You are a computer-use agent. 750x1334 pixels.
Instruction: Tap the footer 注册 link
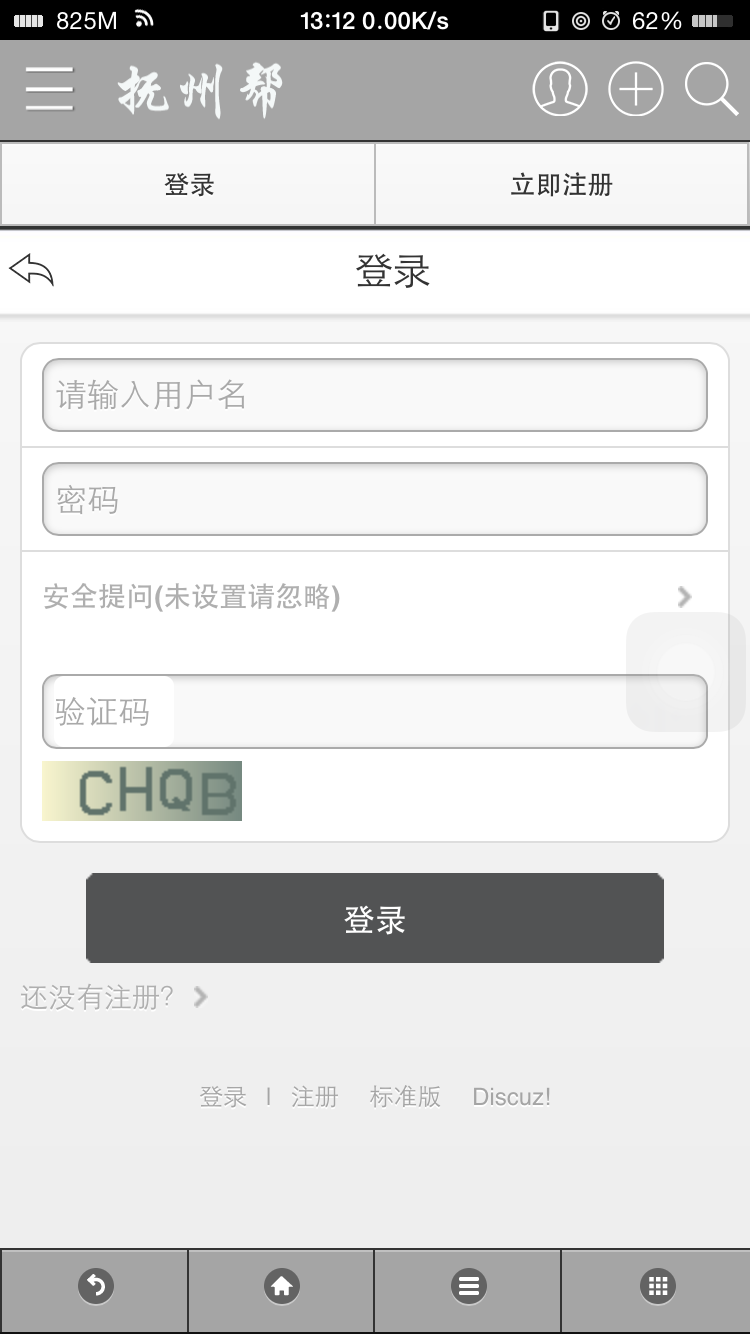315,1097
